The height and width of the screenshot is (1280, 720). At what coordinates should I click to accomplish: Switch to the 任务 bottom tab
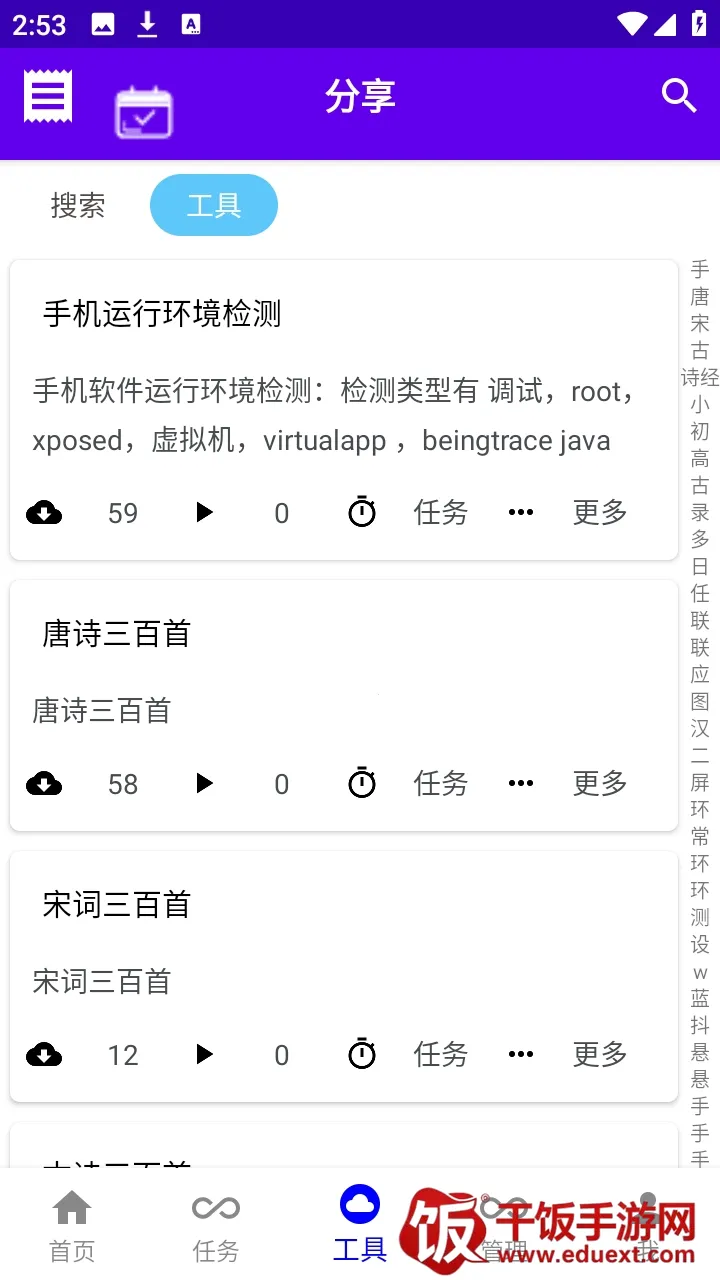tap(216, 1225)
